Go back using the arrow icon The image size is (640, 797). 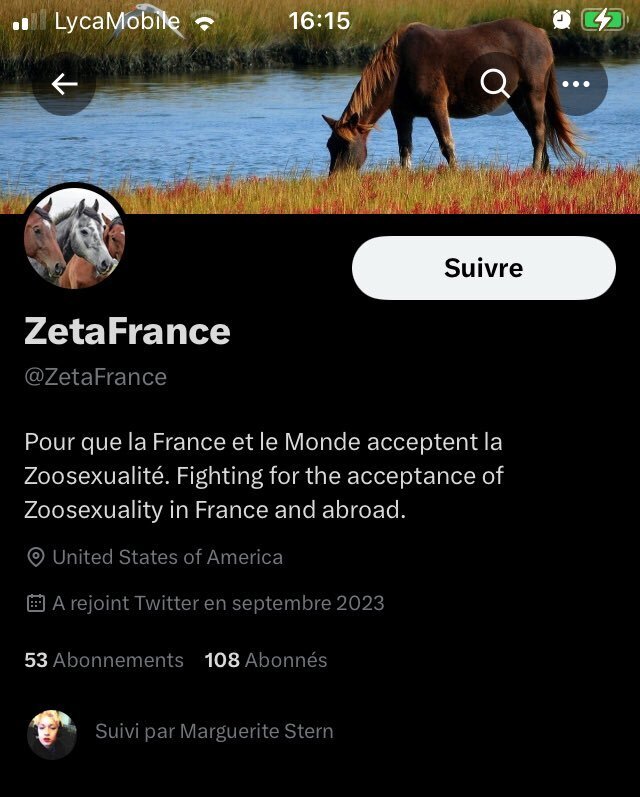point(64,84)
